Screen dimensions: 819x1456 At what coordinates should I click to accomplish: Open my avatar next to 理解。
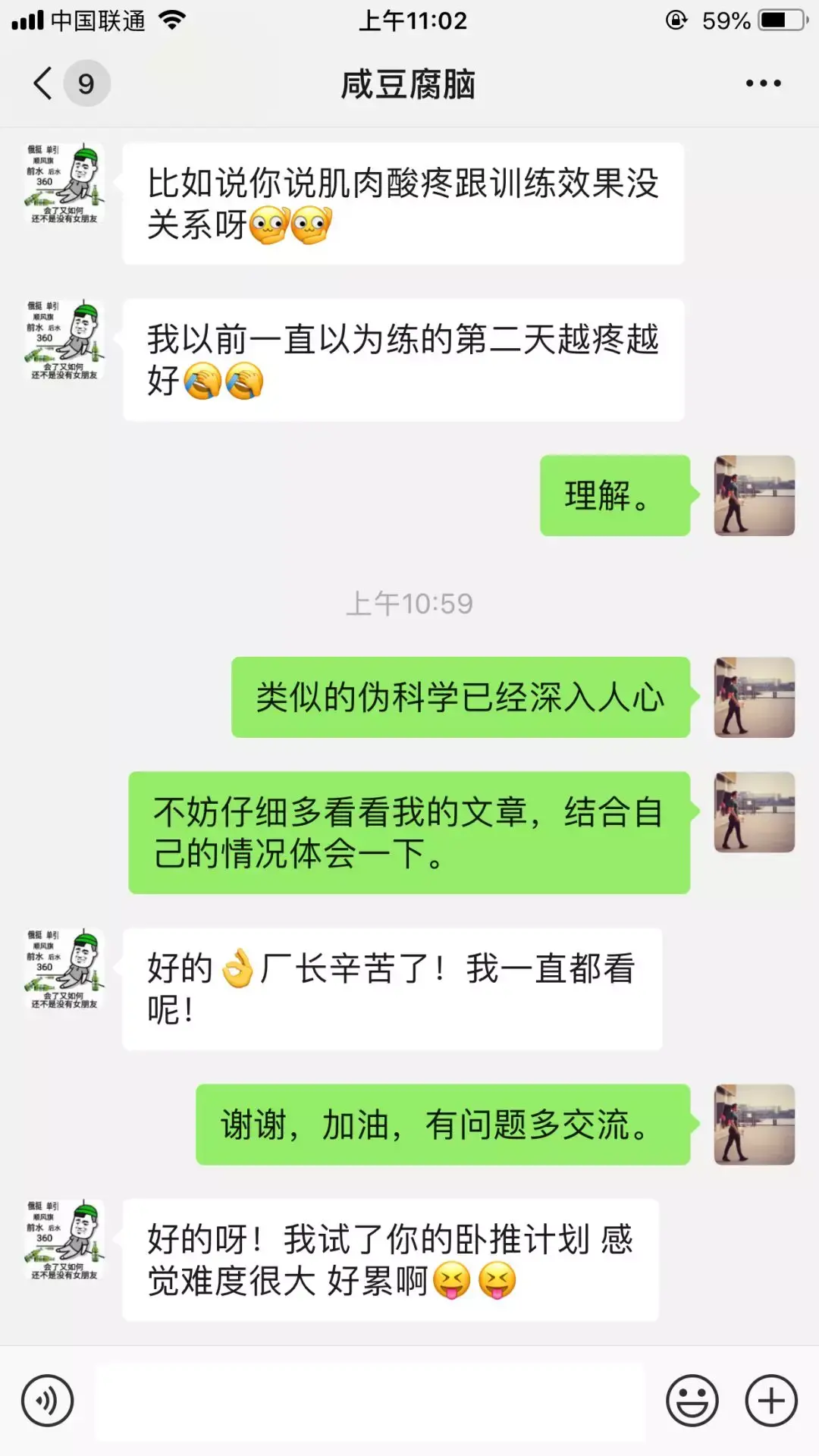pyautogui.click(x=755, y=495)
